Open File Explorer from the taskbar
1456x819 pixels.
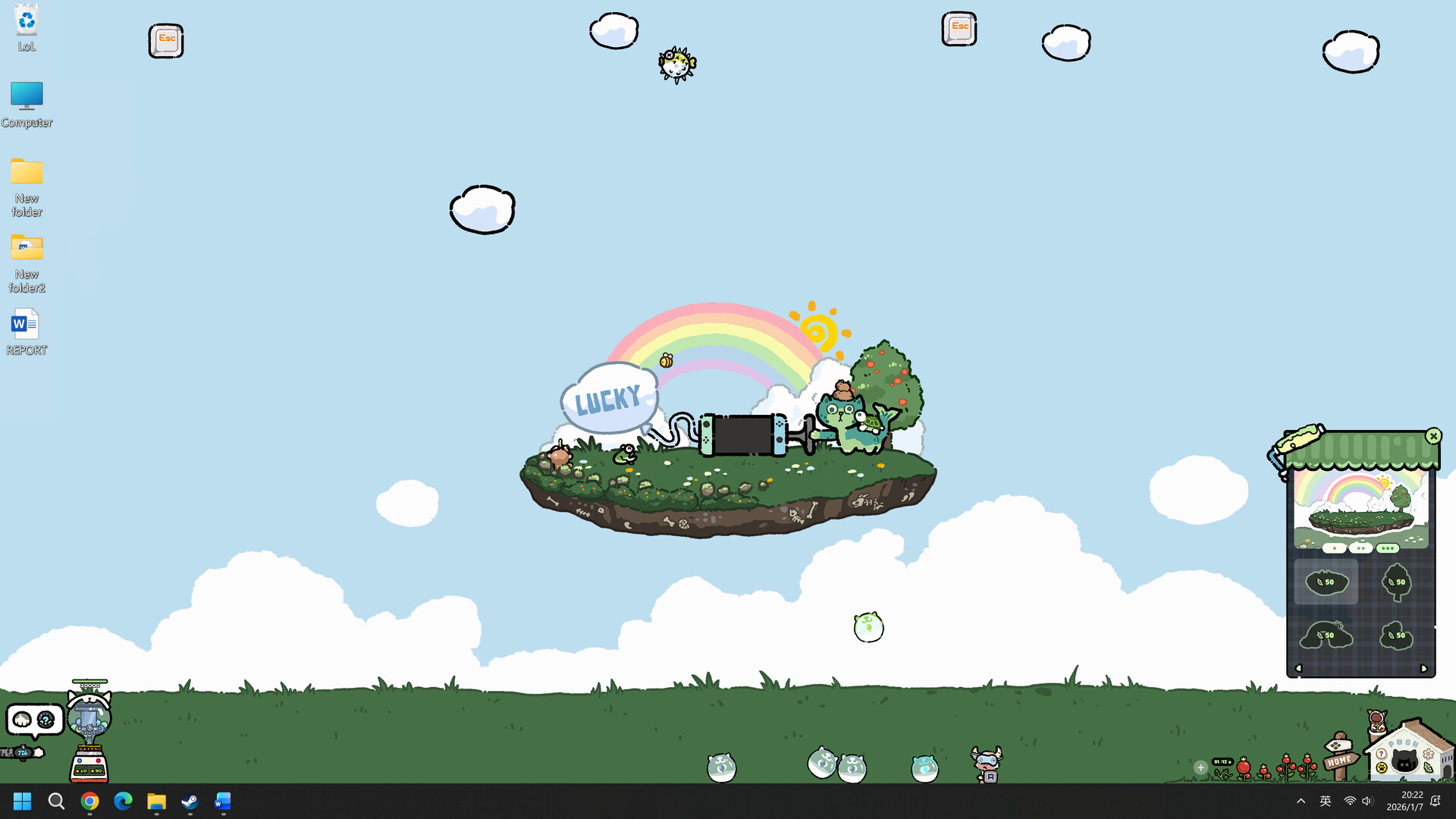156,802
